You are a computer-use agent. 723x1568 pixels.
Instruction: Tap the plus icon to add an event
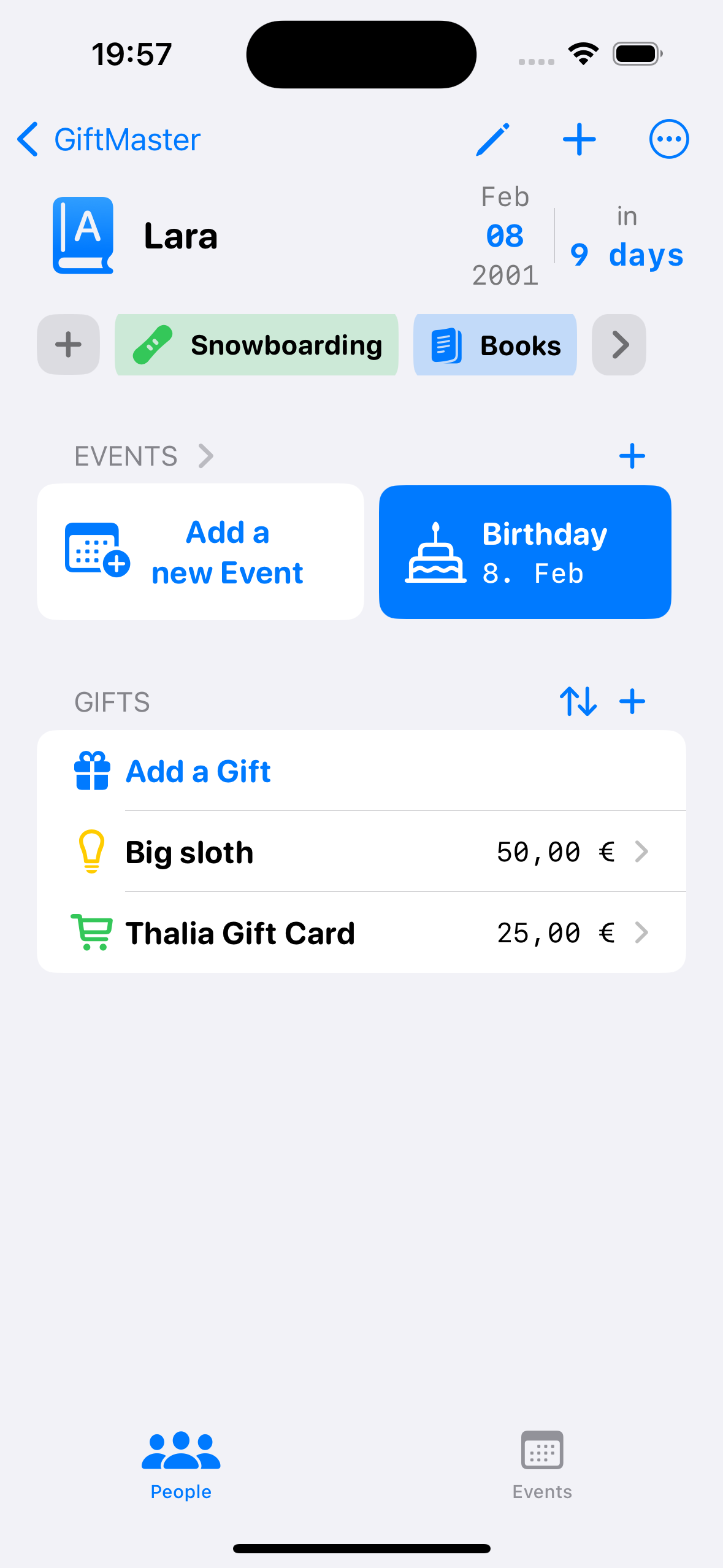click(x=633, y=455)
